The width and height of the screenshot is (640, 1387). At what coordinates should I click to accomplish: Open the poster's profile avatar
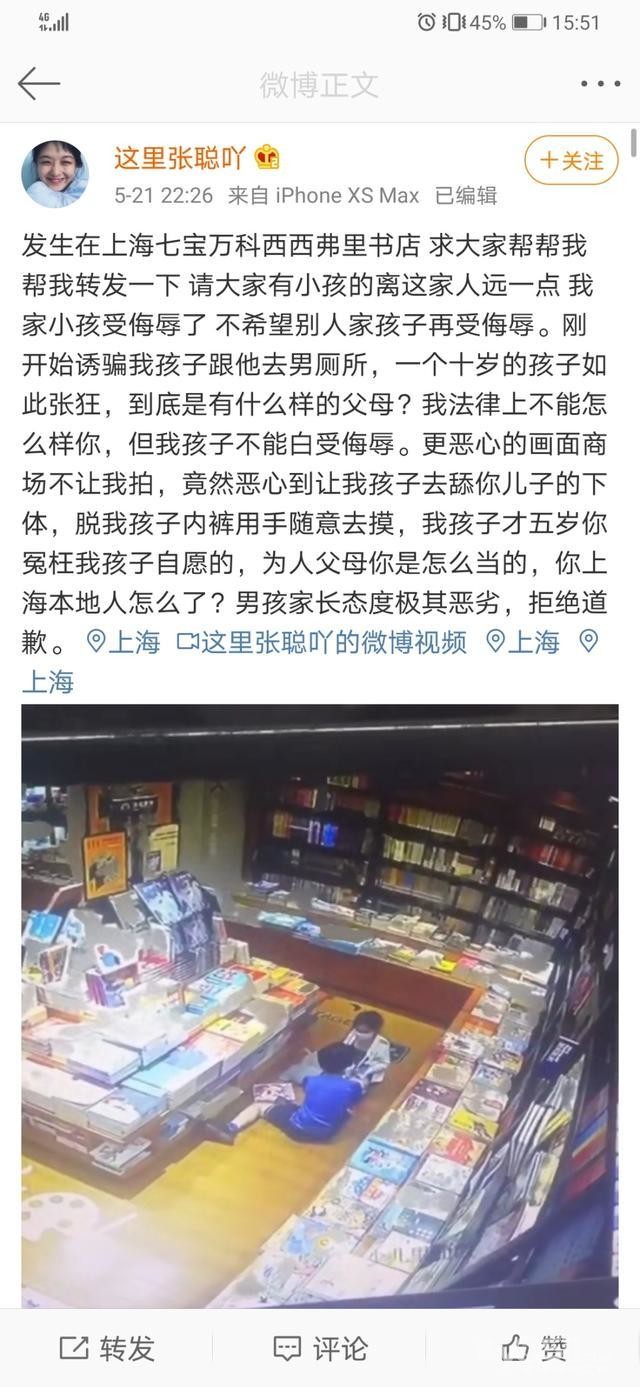[x=55, y=174]
